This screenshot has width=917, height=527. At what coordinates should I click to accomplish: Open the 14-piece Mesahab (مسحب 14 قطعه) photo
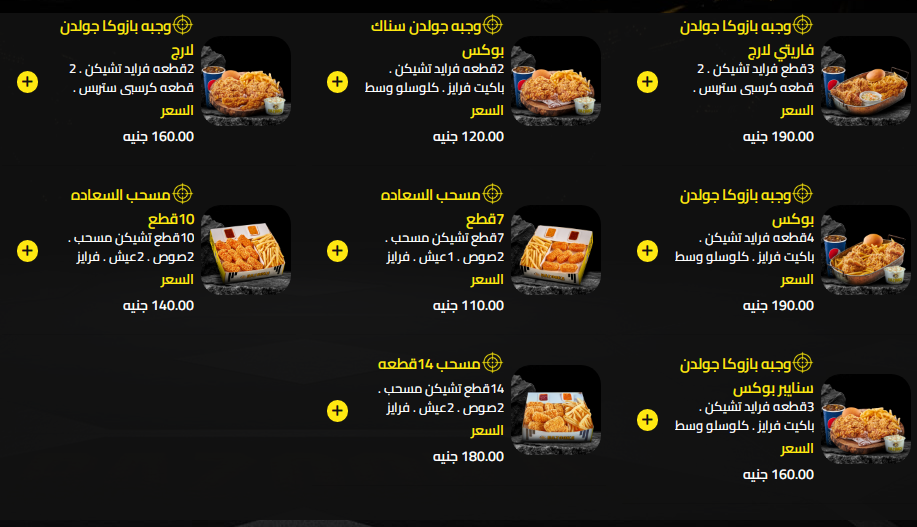(555, 410)
